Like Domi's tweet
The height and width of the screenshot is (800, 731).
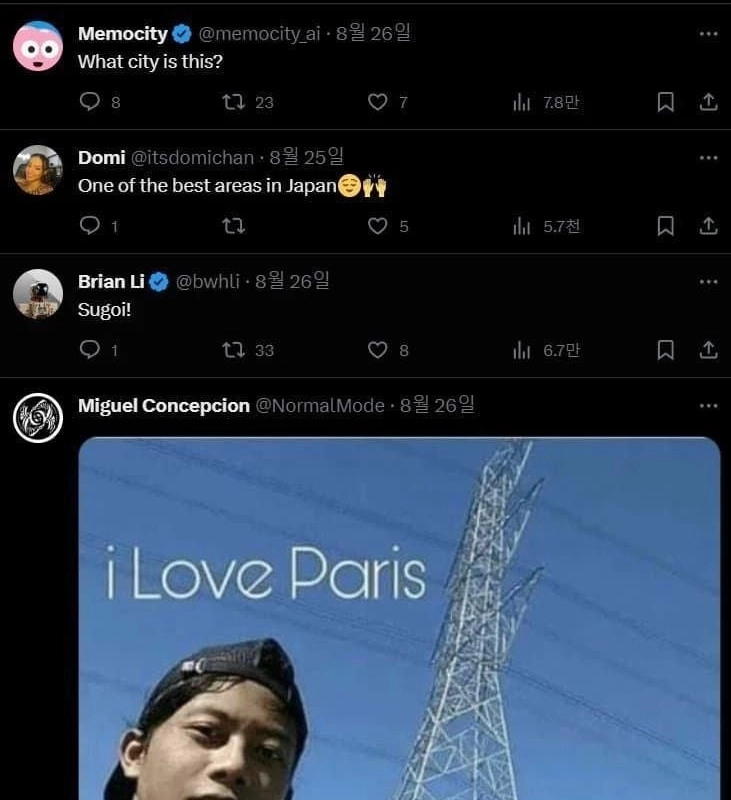(377, 226)
